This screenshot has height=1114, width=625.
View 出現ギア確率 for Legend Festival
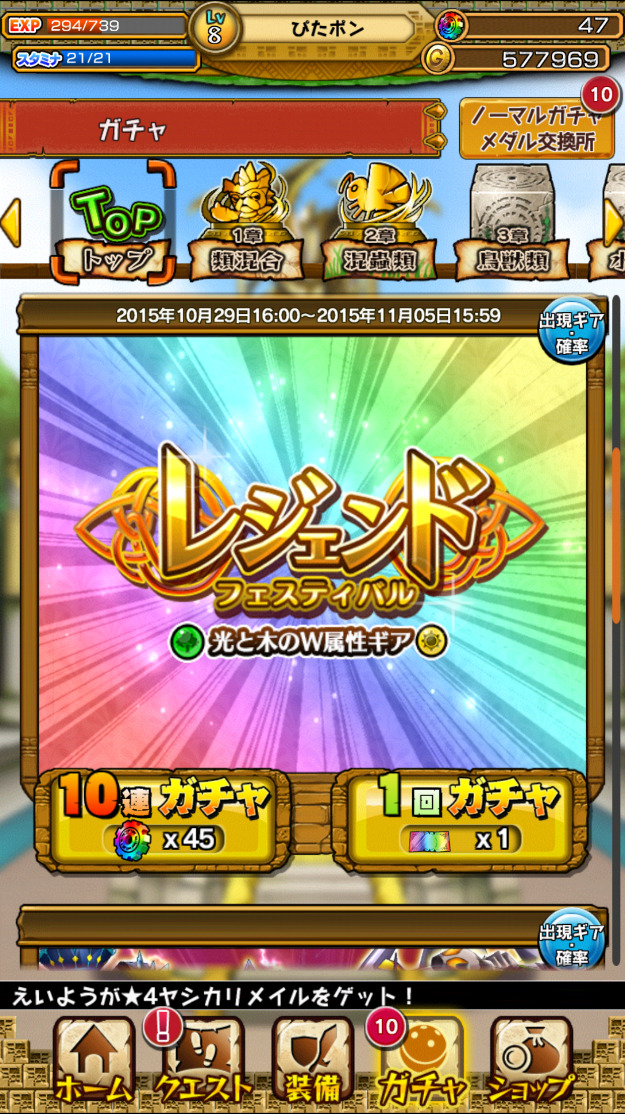pos(572,331)
